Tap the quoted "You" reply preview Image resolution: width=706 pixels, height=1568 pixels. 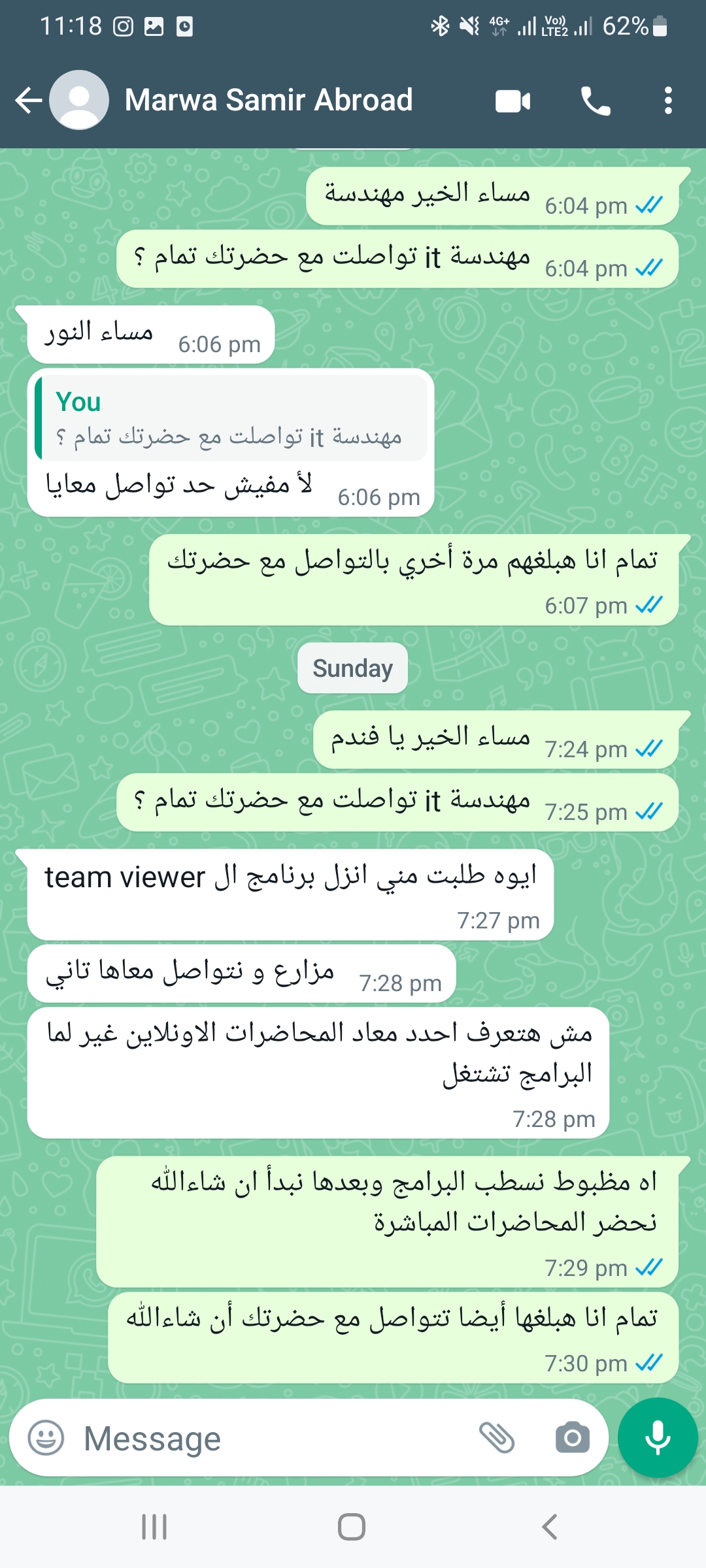[231, 417]
